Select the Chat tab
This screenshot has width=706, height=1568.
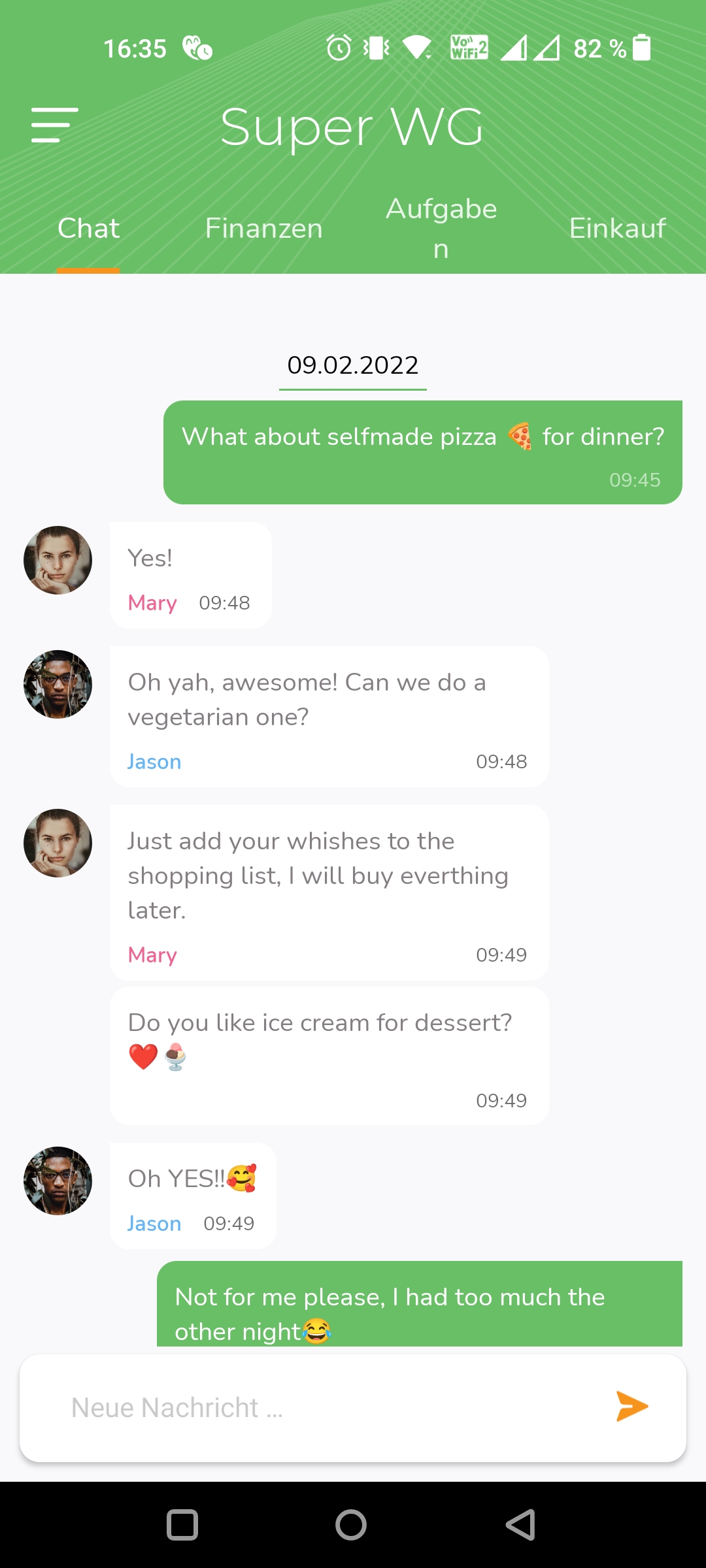88,229
